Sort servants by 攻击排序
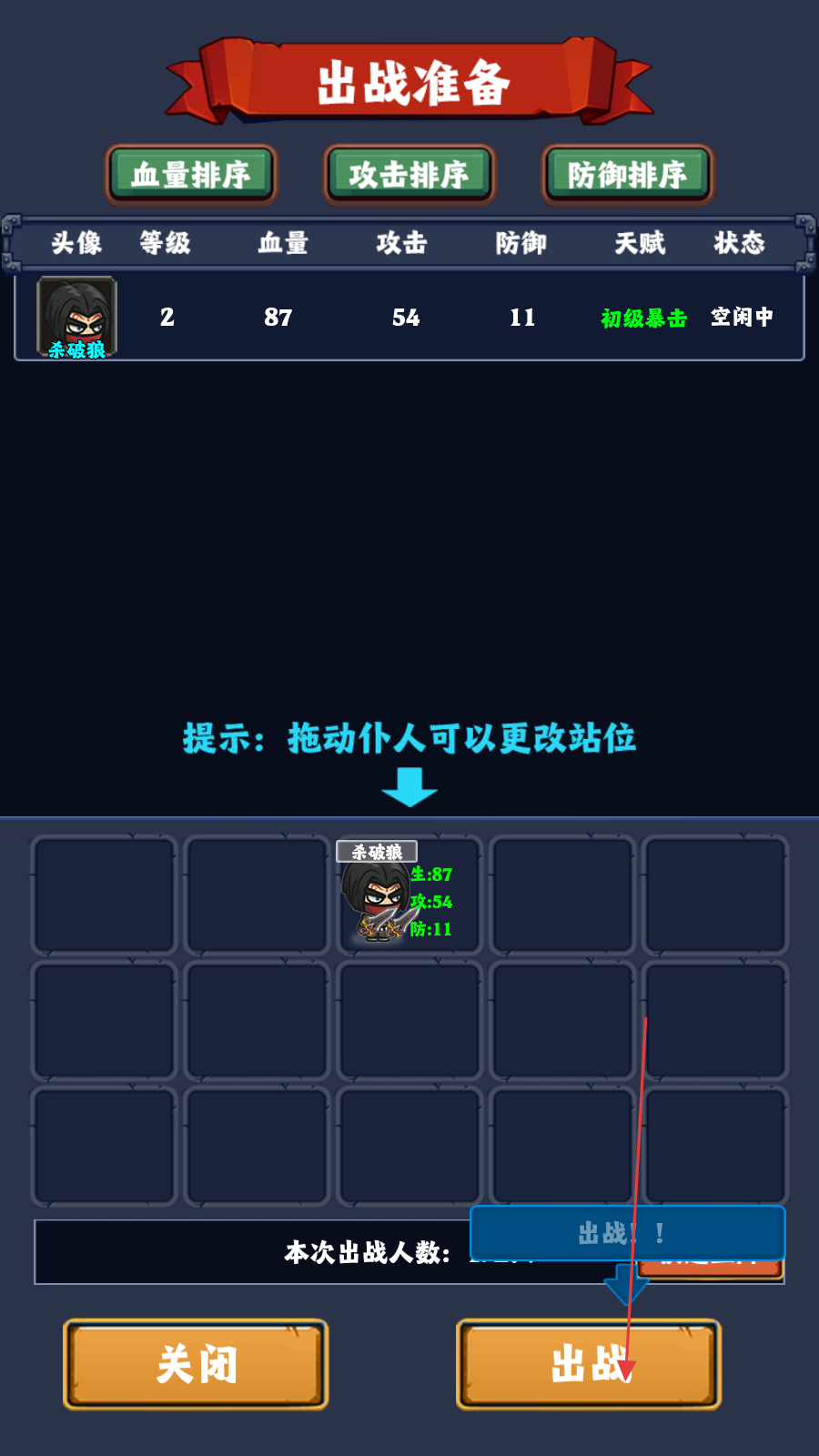 click(x=409, y=174)
